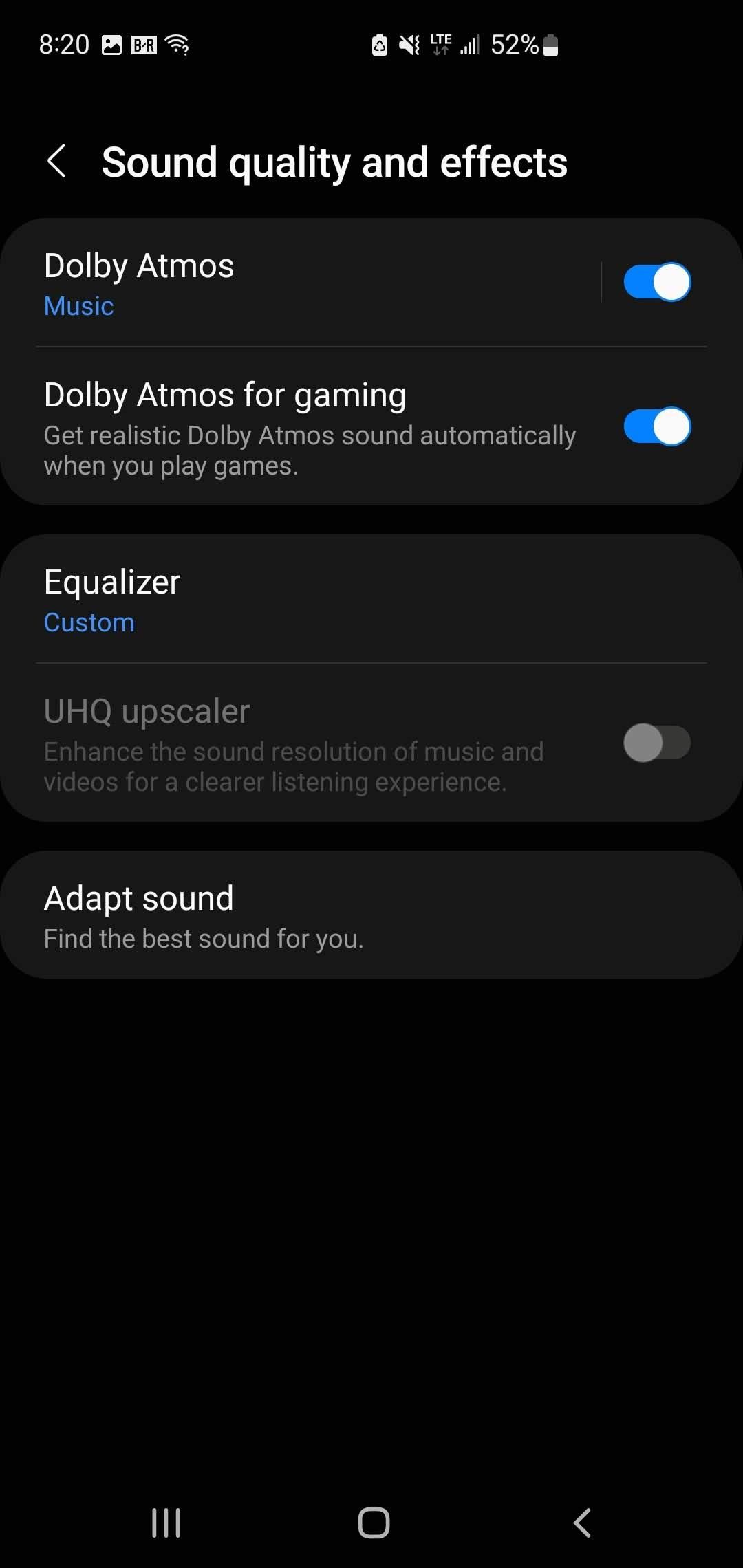Tap the muted vibrate status icon
This screenshot has height=1568, width=743.
409,44
